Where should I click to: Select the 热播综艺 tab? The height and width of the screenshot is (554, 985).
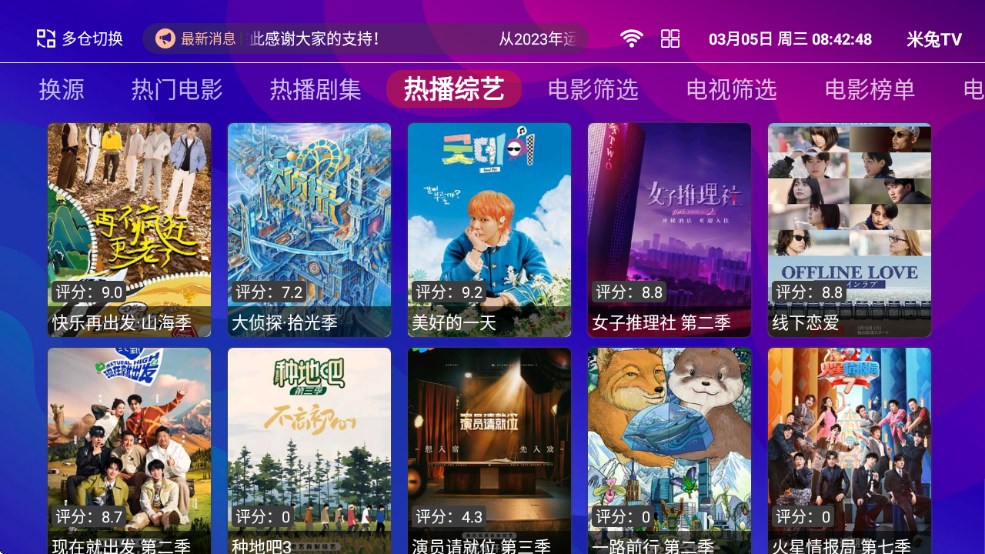453,89
